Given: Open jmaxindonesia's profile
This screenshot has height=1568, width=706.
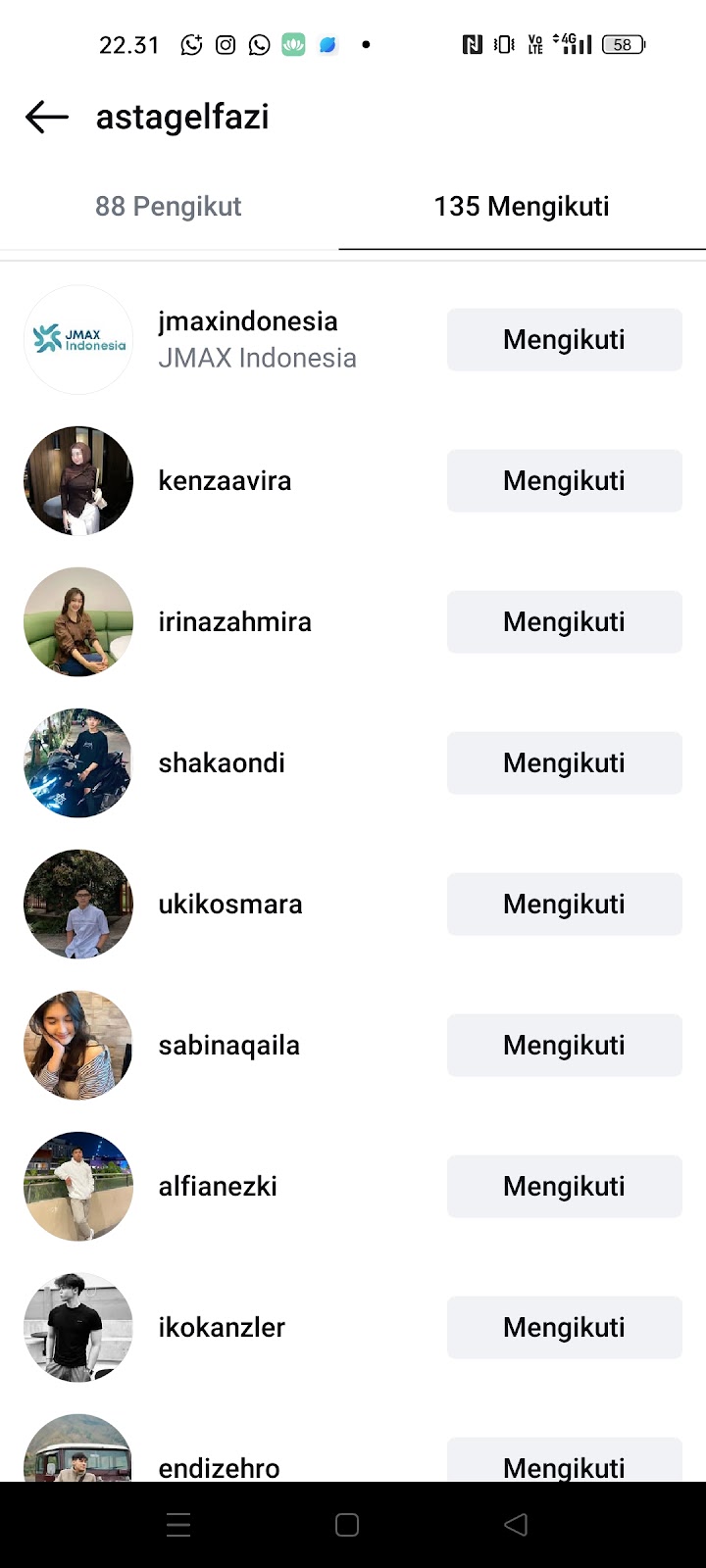Looking at the screenshot, I should (248, 321).
